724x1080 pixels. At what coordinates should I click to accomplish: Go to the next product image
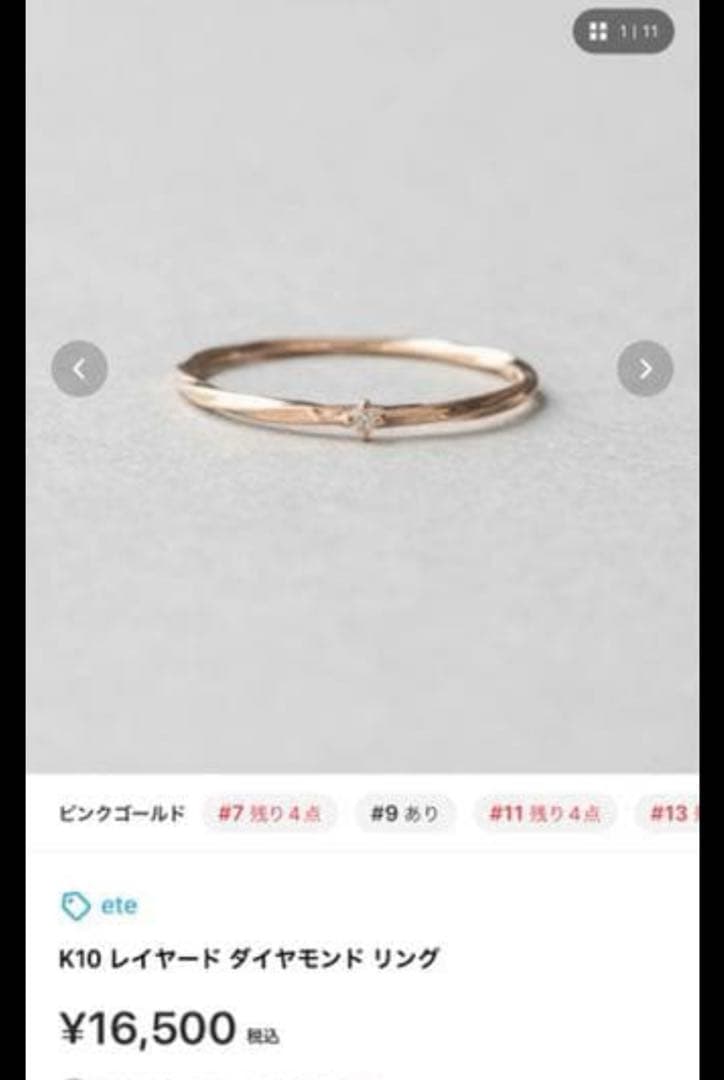[x=645, y=369]
